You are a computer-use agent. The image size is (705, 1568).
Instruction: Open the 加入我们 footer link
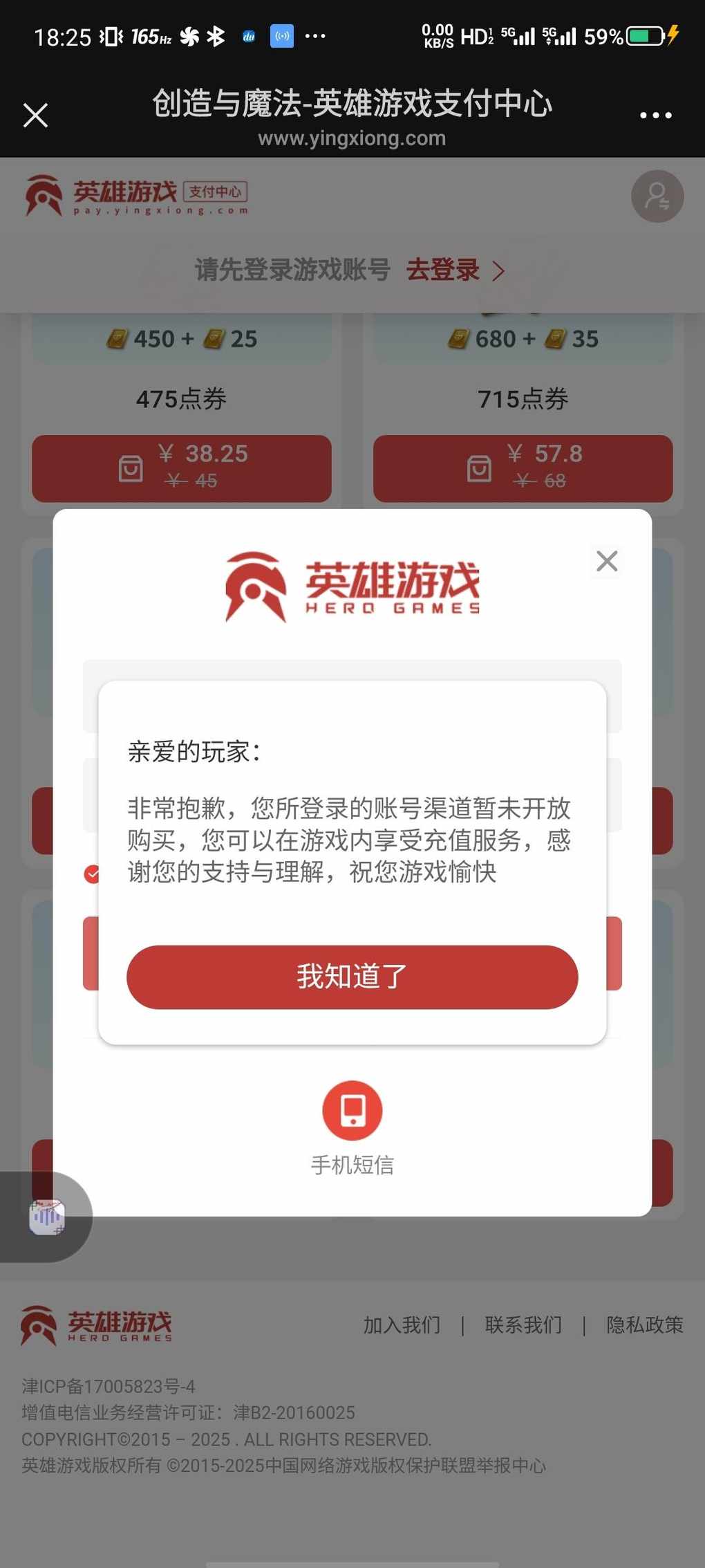pos(402,1325)
